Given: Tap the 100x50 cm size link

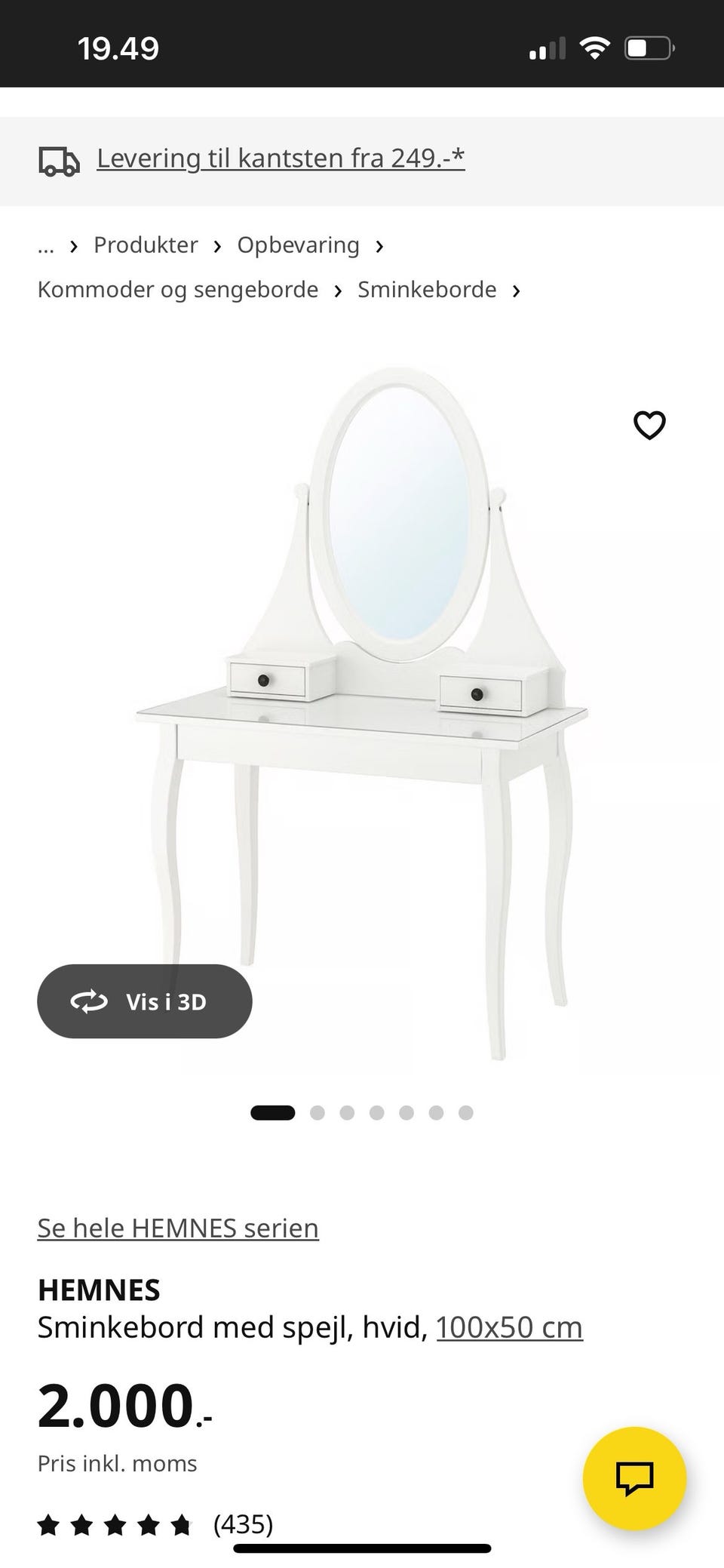Looking at the screenshot, I should click(509, 1327).
